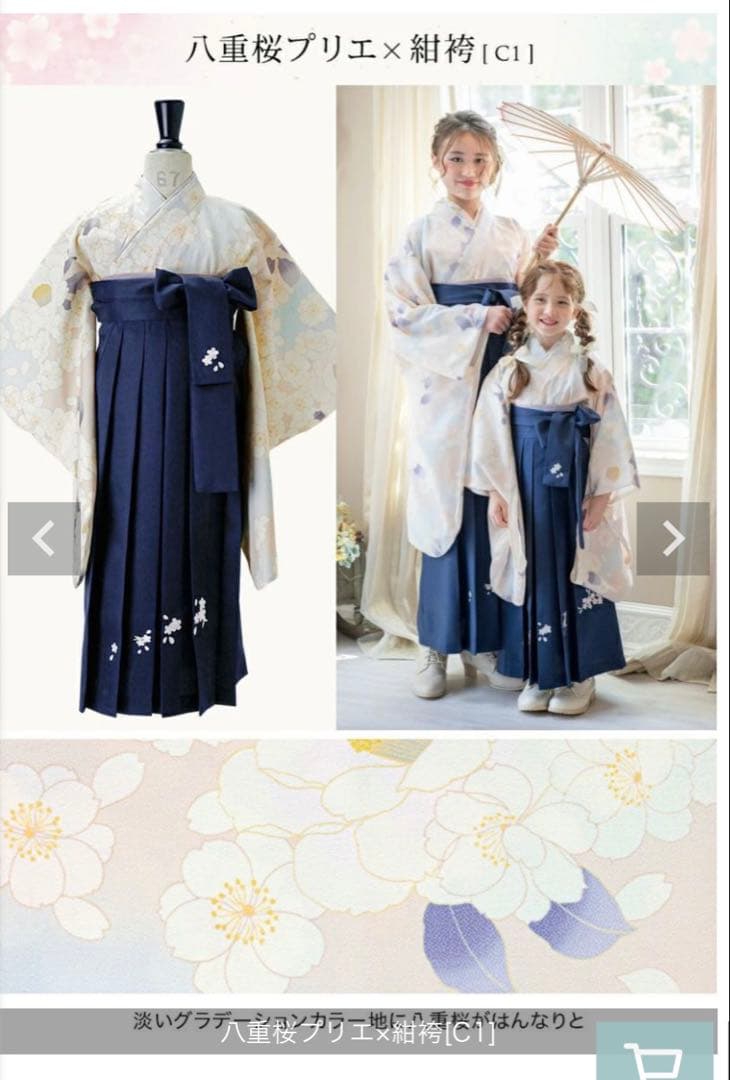
Task: Show the previous product image
Action: coord(42,539)
